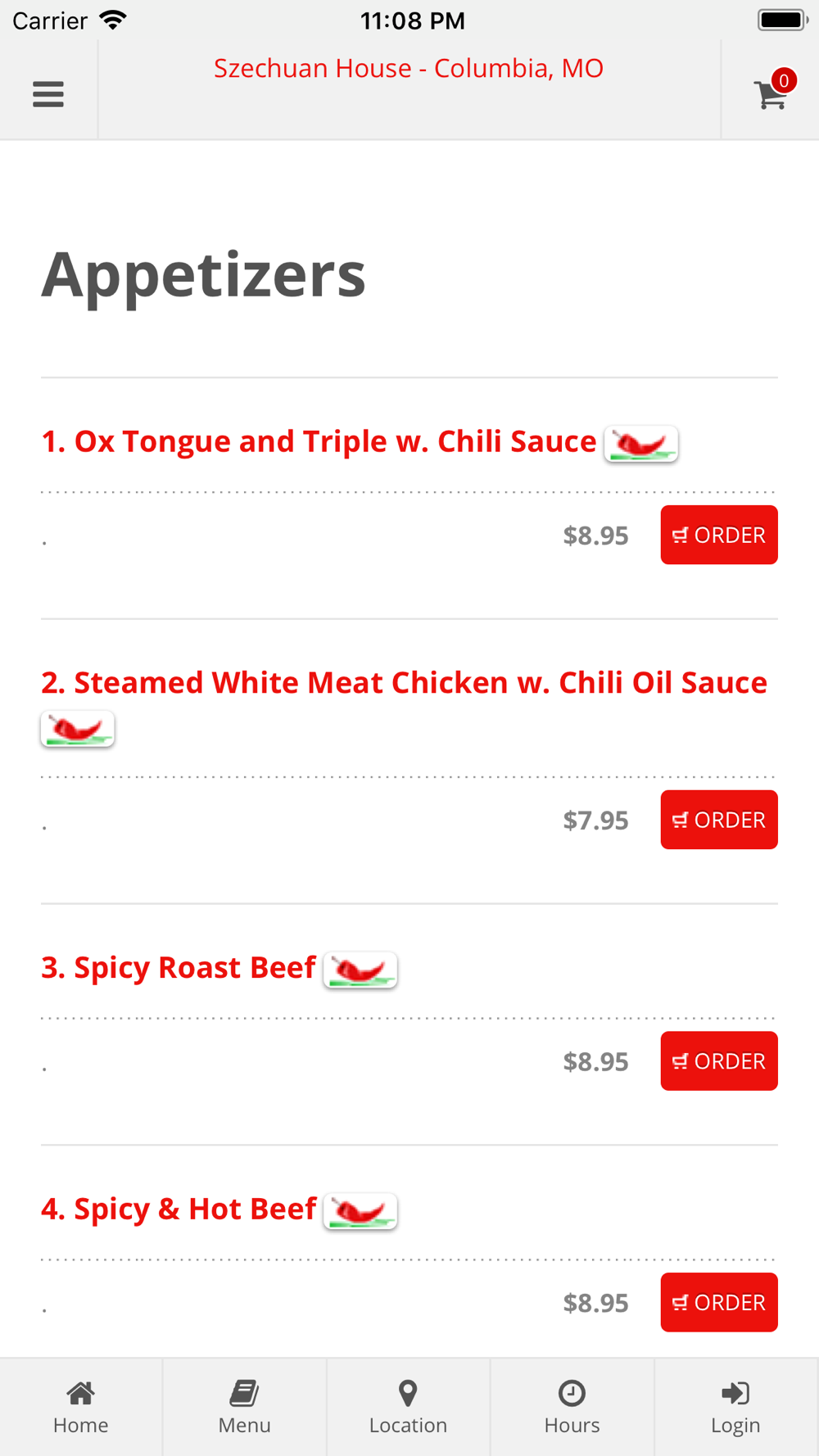
Task: Order the Spicy Roast Beef
Action: [x=719, y=1061]
